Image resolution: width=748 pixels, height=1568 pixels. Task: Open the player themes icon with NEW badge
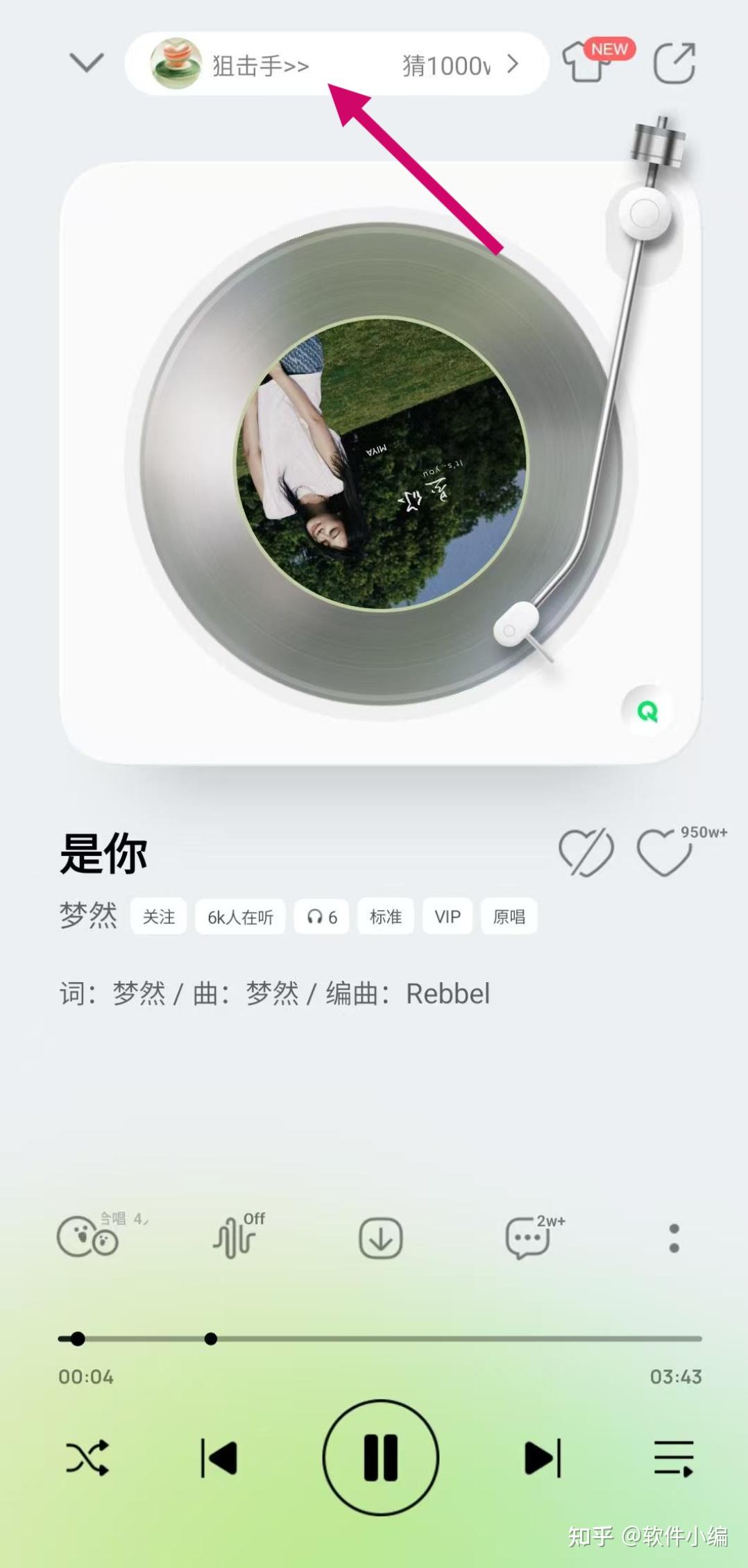coord(585,63)
